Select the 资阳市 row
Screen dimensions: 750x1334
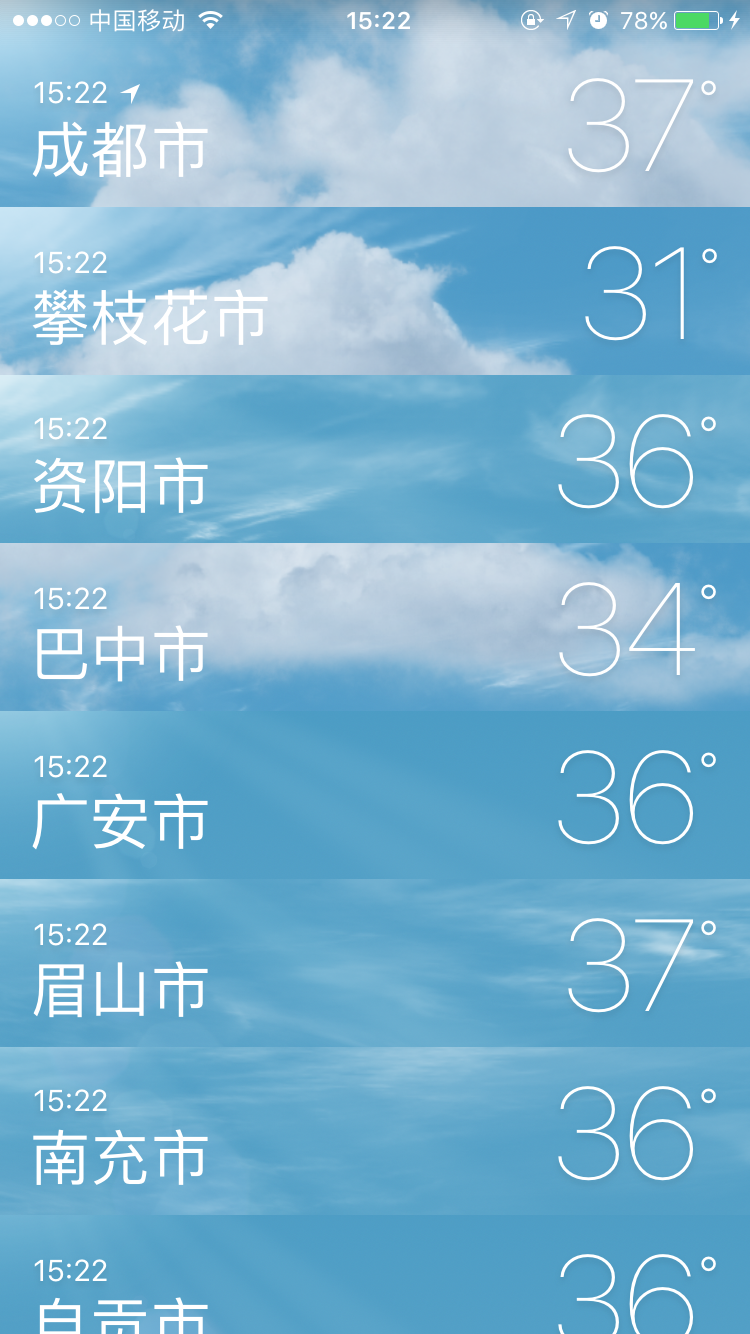[375, 460]
